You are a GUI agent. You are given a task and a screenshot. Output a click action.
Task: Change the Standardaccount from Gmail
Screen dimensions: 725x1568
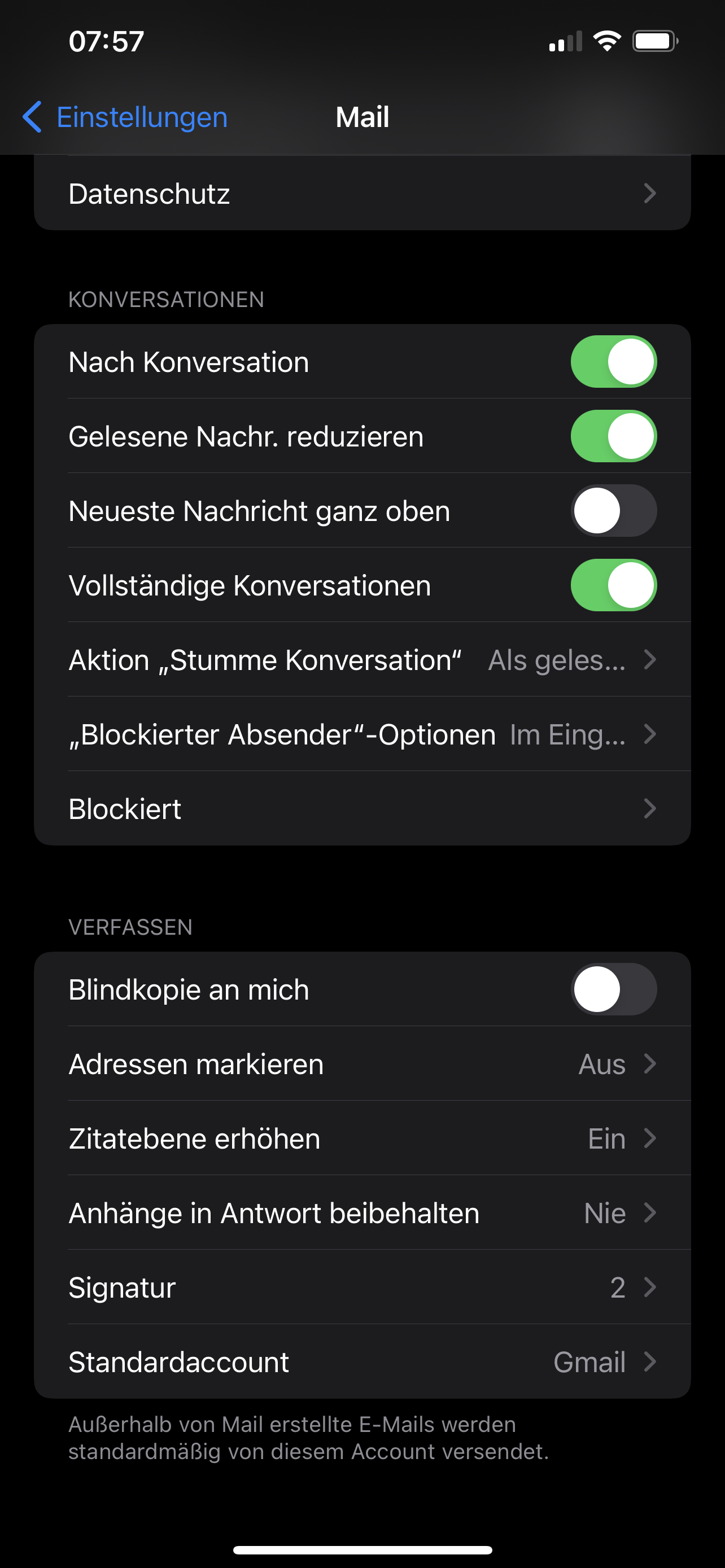click(362, 1361)
